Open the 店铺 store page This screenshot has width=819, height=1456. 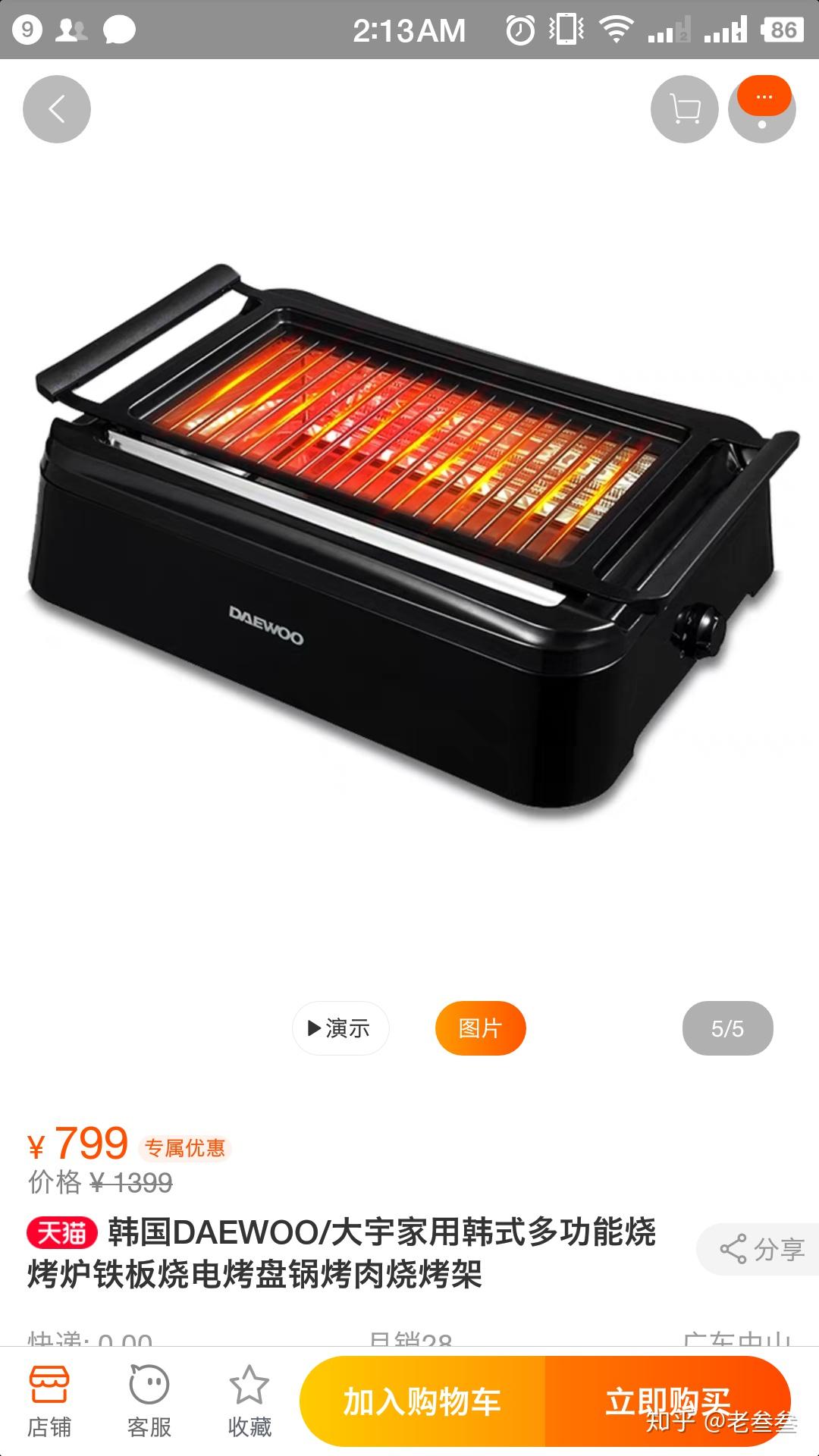(49, 1401)
